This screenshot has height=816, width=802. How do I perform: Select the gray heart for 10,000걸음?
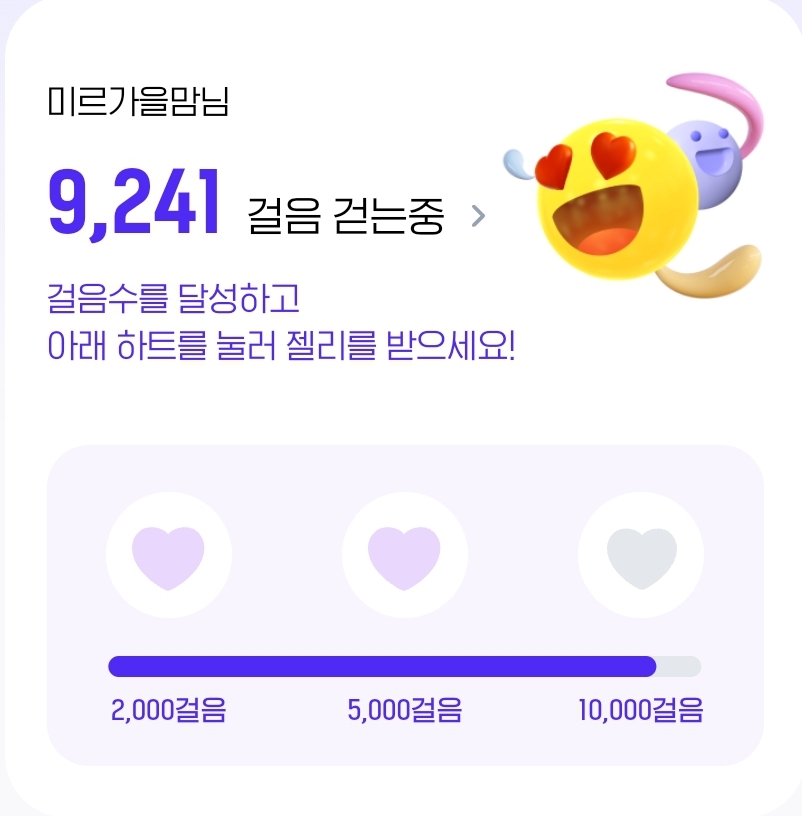[641, 556]
